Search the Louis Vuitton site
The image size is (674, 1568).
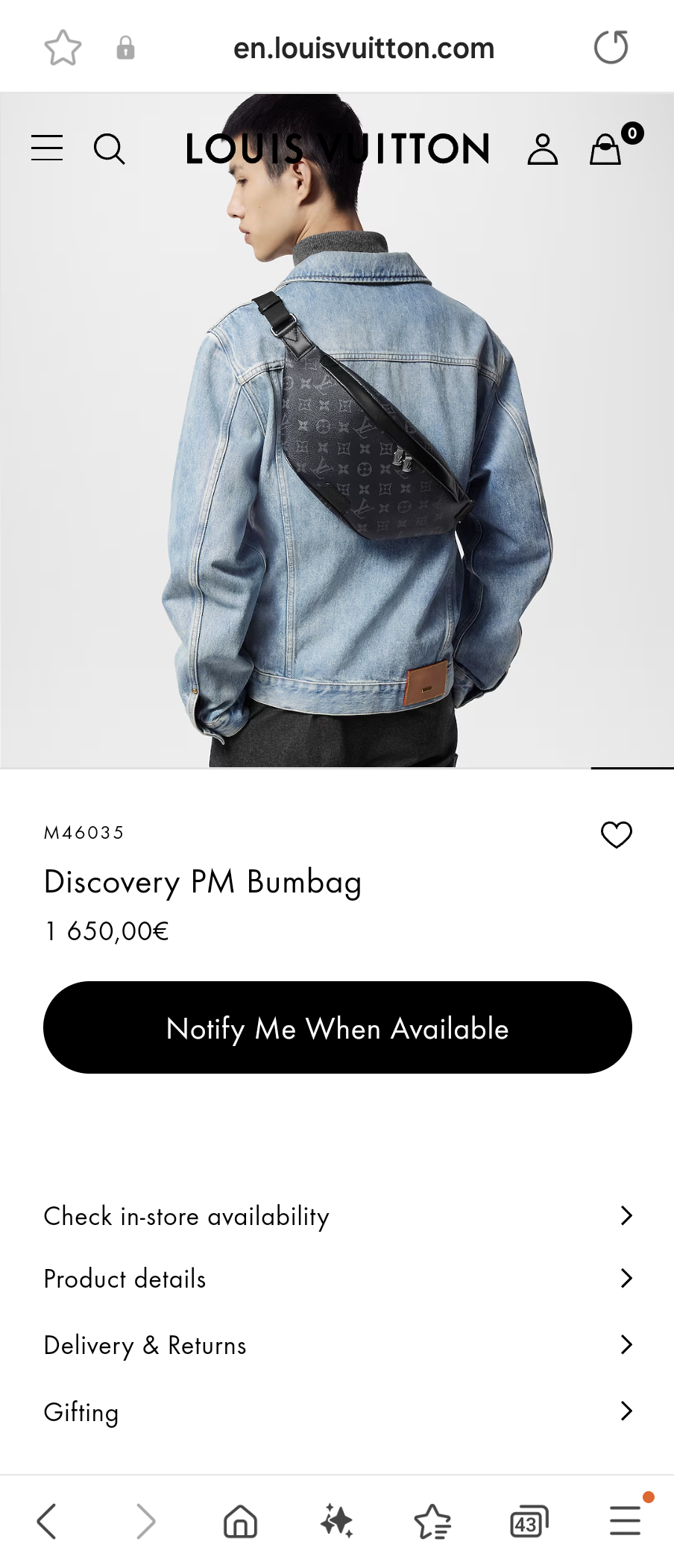pos(109,148)
